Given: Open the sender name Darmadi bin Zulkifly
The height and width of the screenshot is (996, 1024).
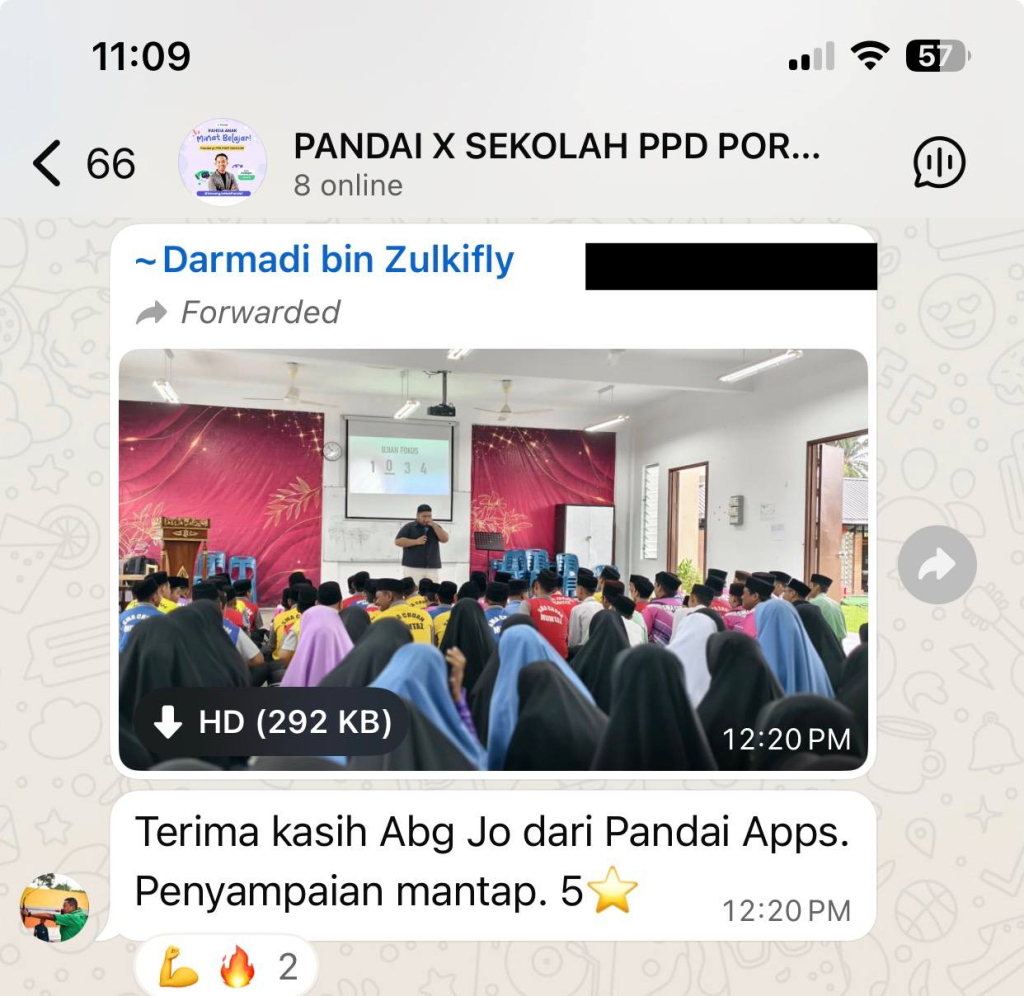Looking at the screenshot, I should click(338, 260).
